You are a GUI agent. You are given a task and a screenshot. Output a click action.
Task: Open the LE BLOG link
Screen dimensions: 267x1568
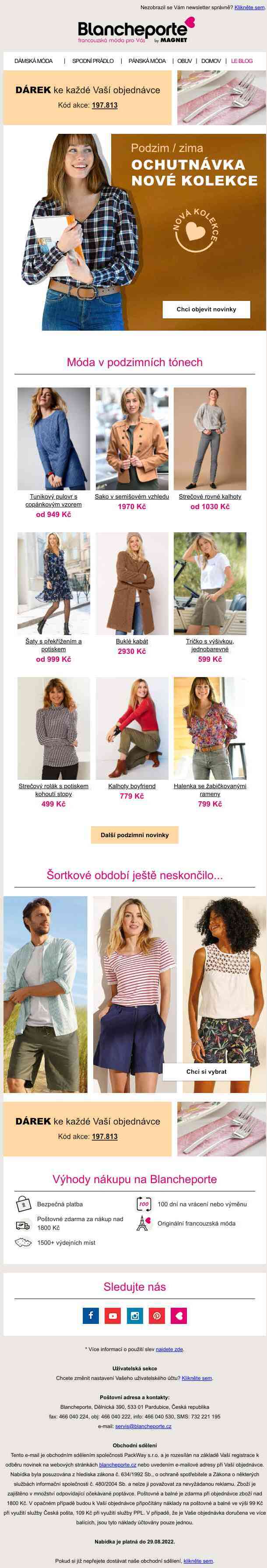[x=242, y=61]
